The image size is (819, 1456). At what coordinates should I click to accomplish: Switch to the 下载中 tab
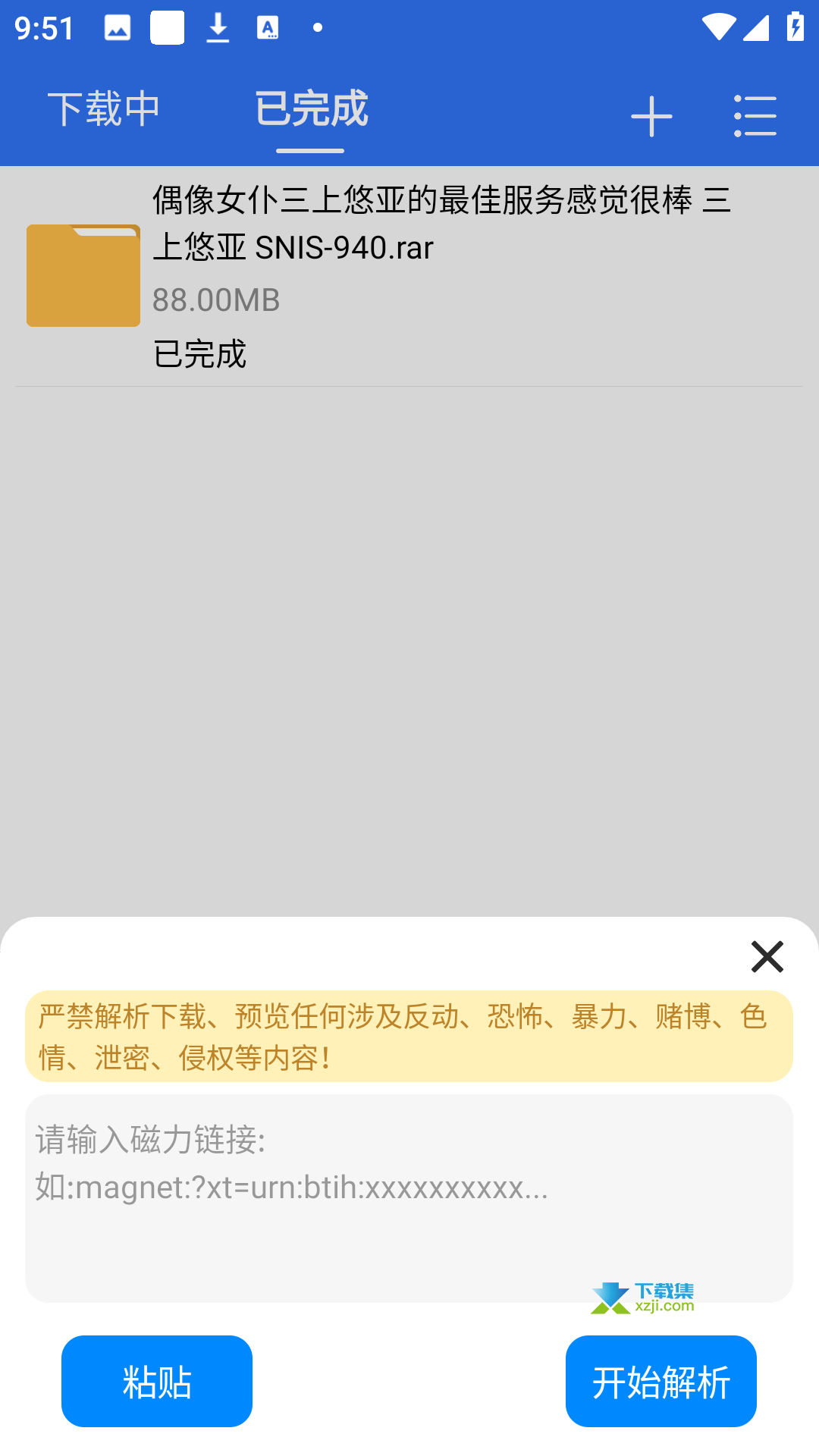point(104,108)
